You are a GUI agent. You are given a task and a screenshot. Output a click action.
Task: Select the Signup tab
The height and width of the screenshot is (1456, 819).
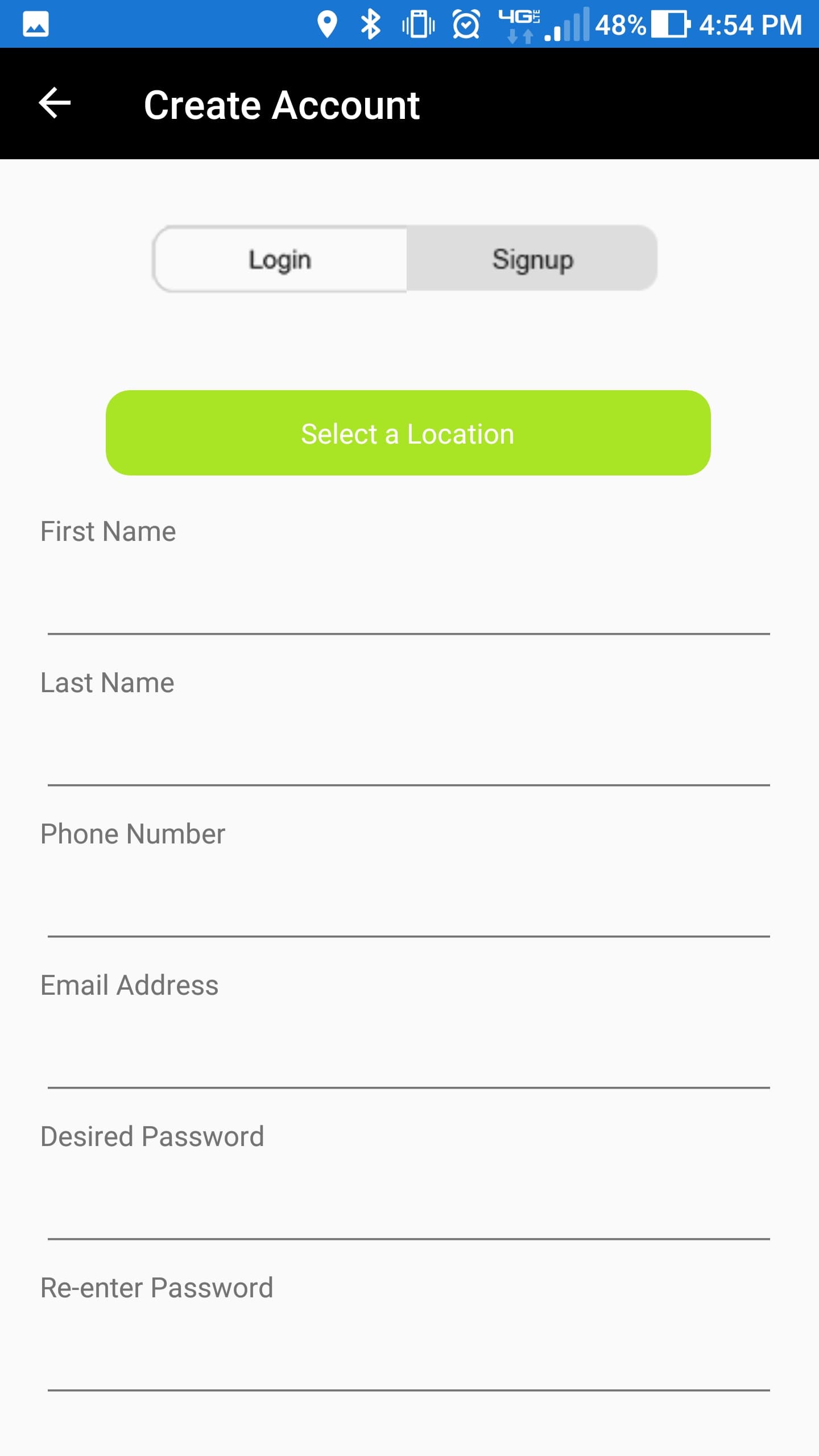pyautogui.click(x=532, y=259)
